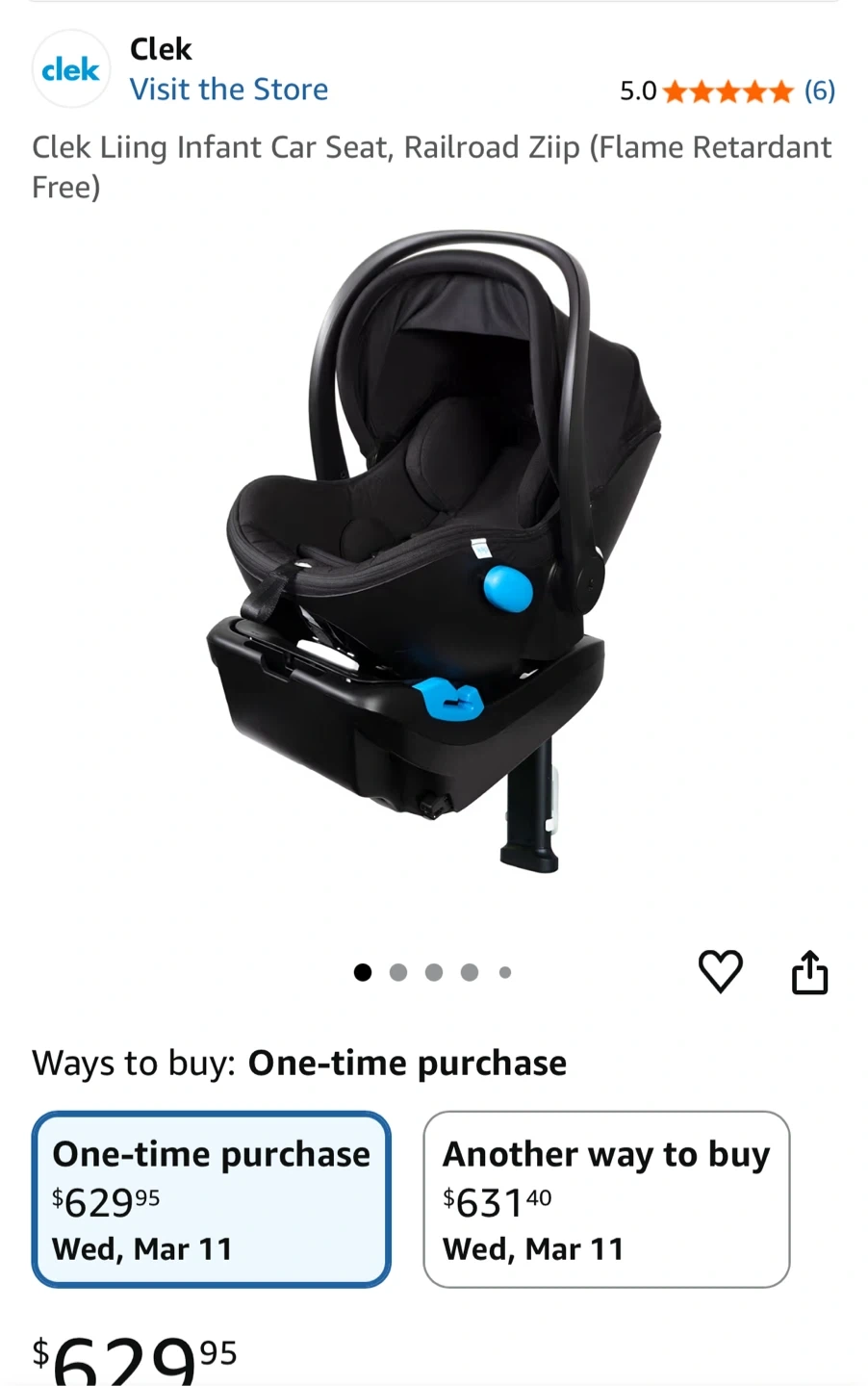The image size is (868, 1386).
Task: Share this product
Action: coord(809,971)
